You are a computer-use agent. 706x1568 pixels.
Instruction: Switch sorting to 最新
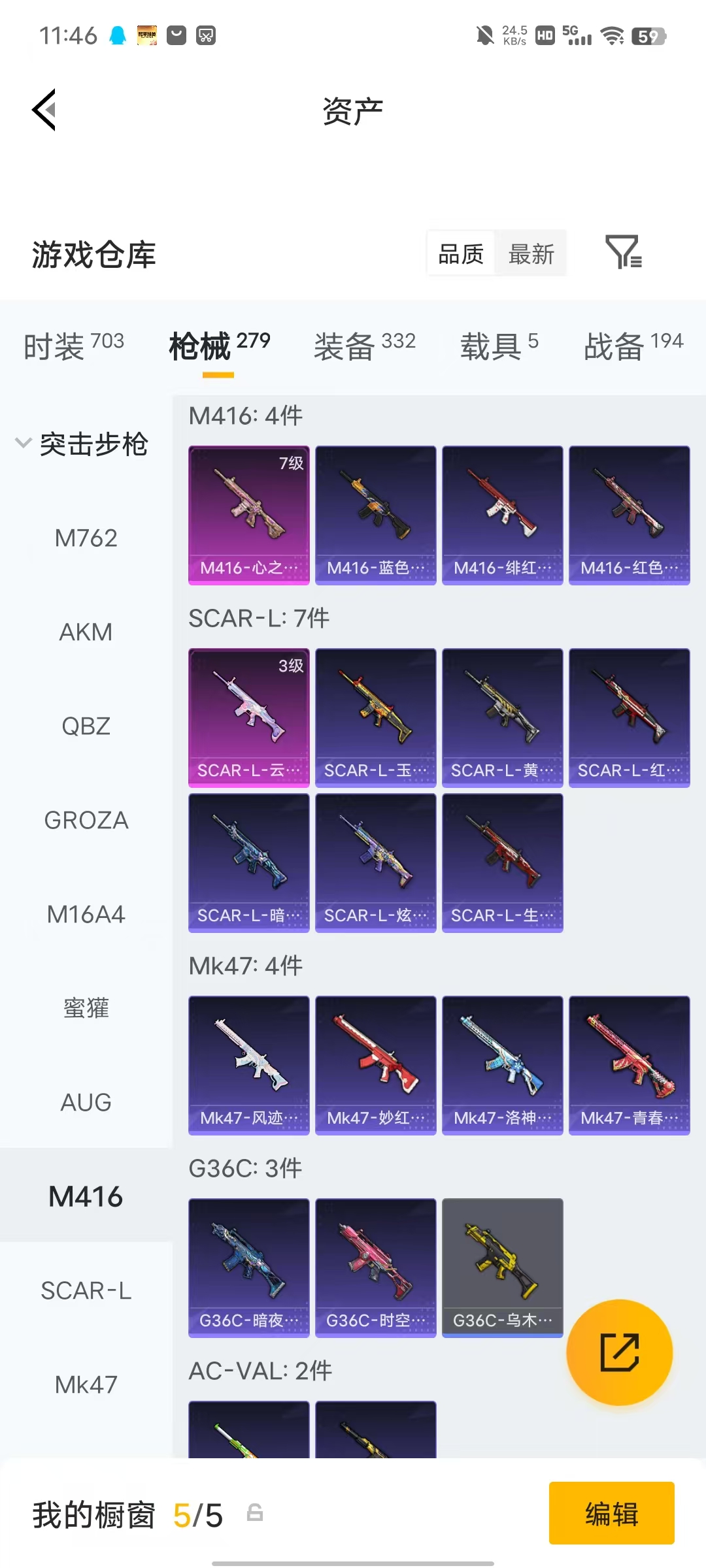[531, 253]
